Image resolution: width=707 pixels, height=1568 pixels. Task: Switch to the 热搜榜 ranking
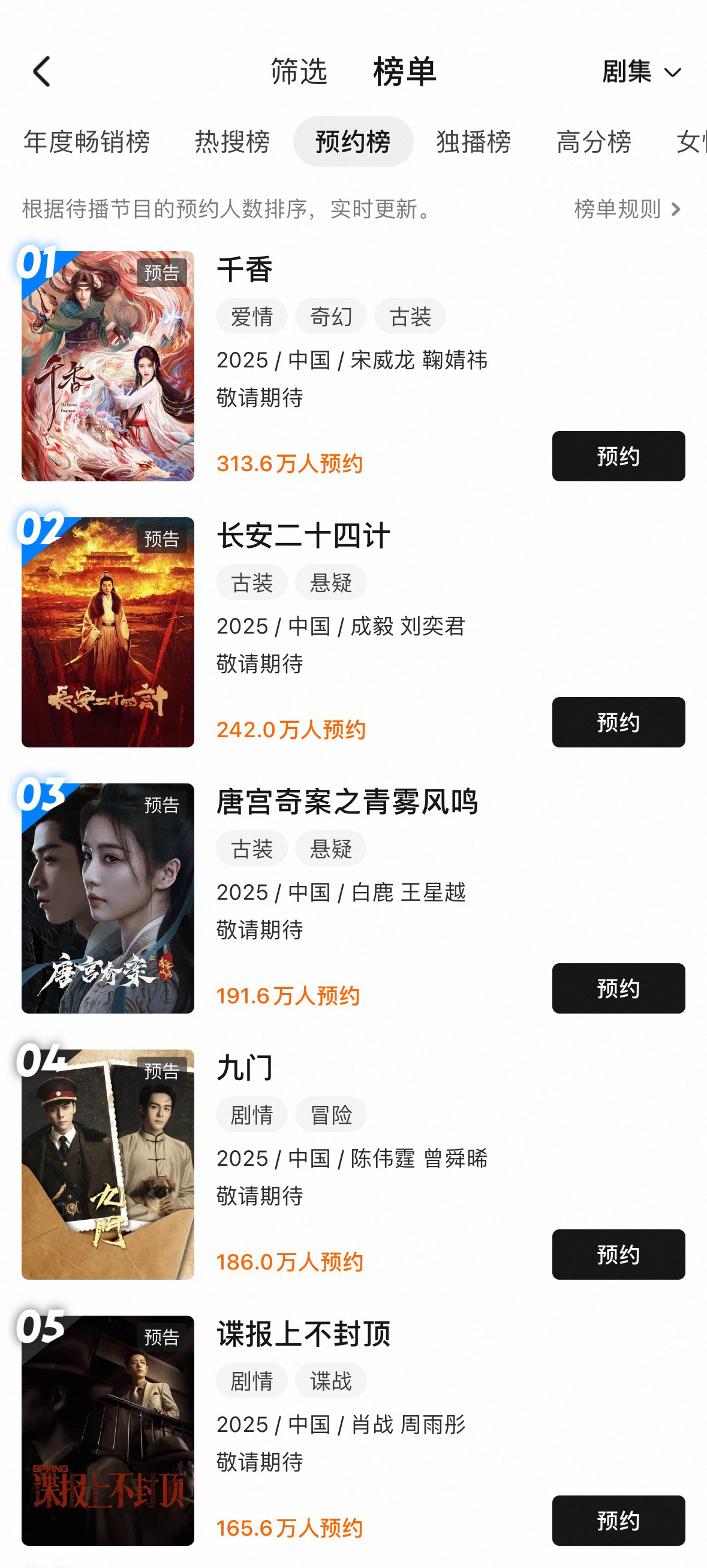(232, 142)
